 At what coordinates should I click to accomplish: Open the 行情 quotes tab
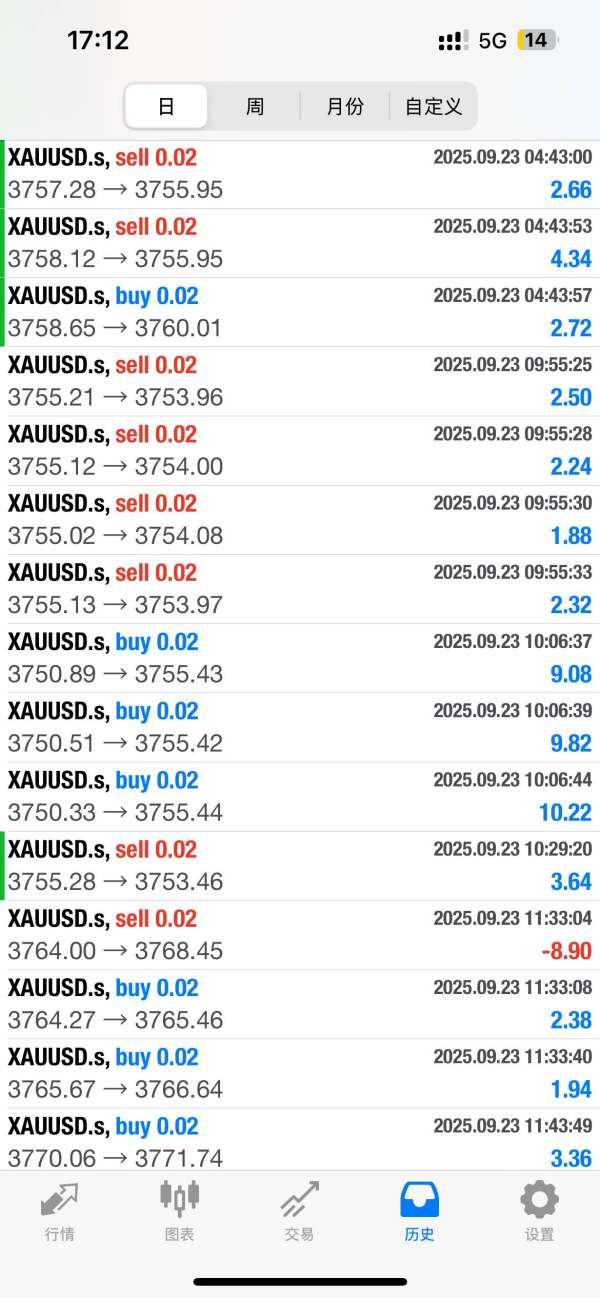tap(60, 1210)
